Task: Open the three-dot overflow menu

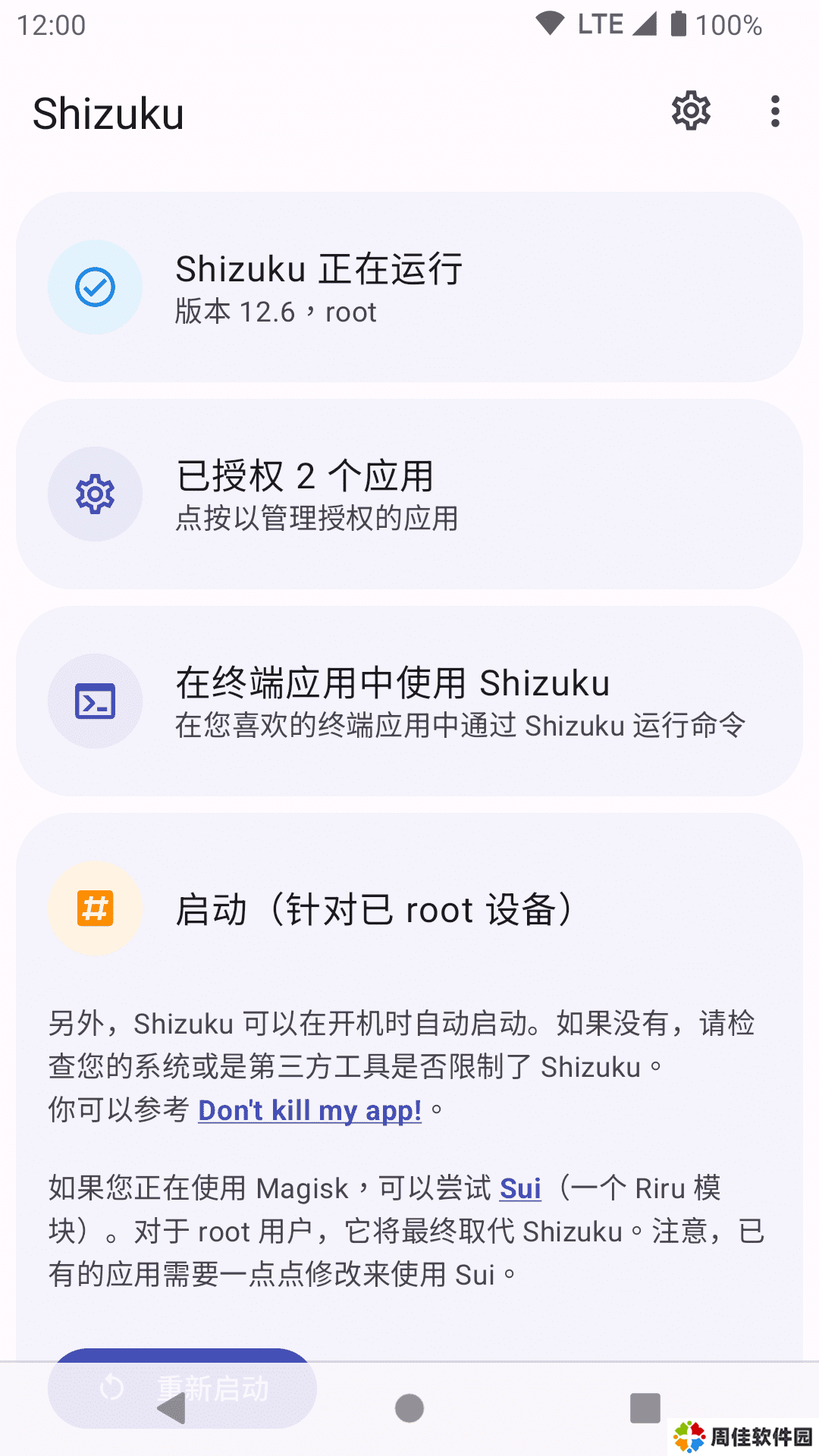Action: [774, 111]
